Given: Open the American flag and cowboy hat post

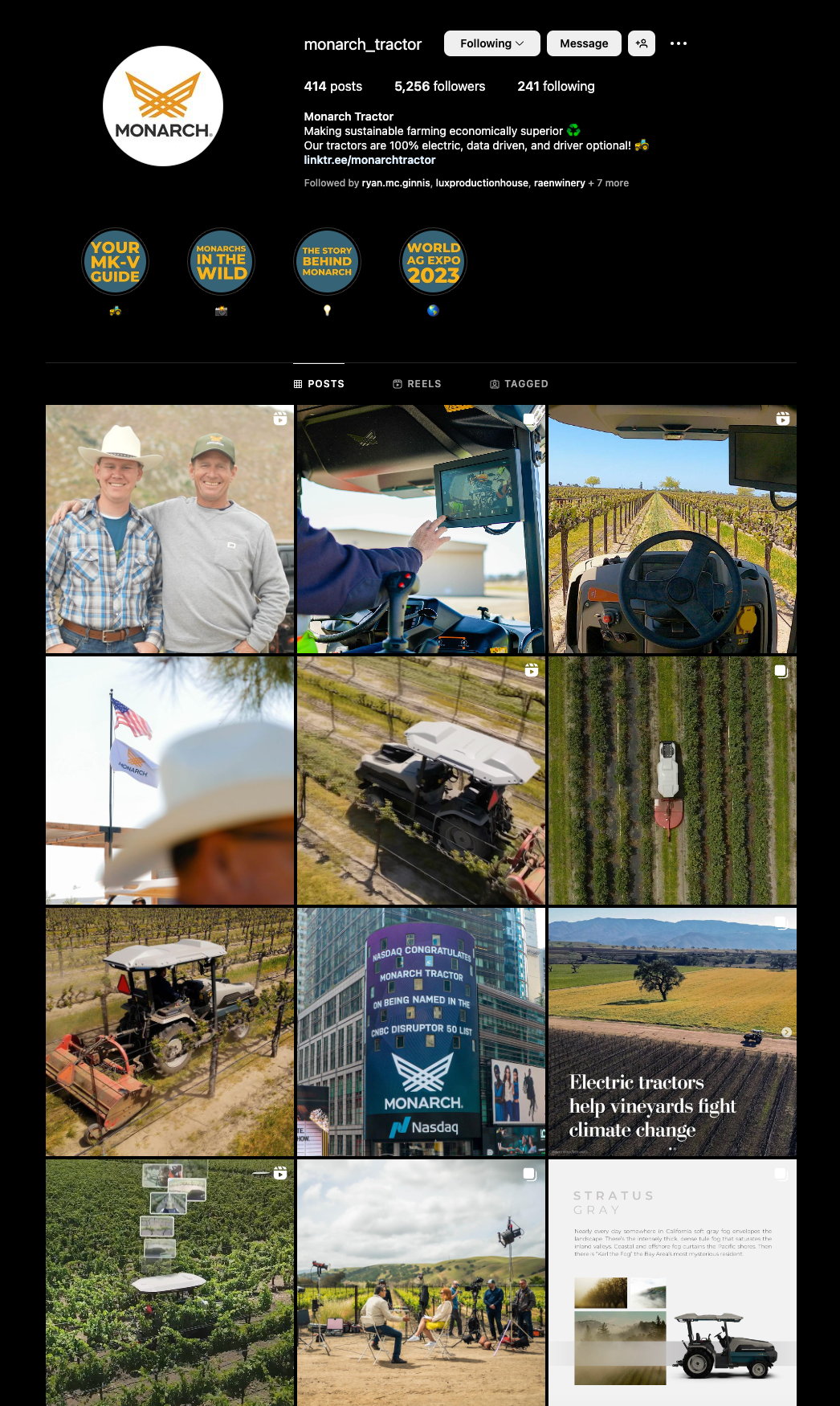Looking at the screenshot, I should click(x=169, y=780).
